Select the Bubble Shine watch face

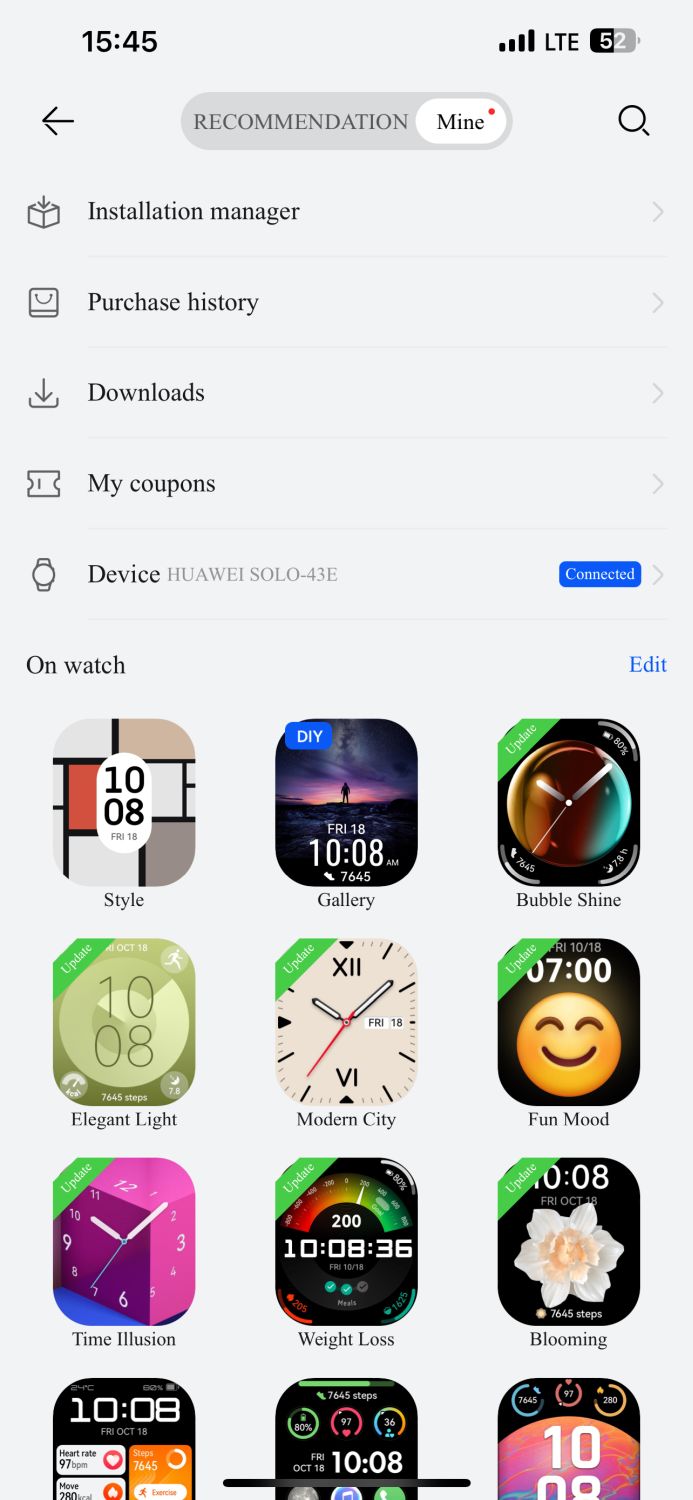click(x=568, y=802)
